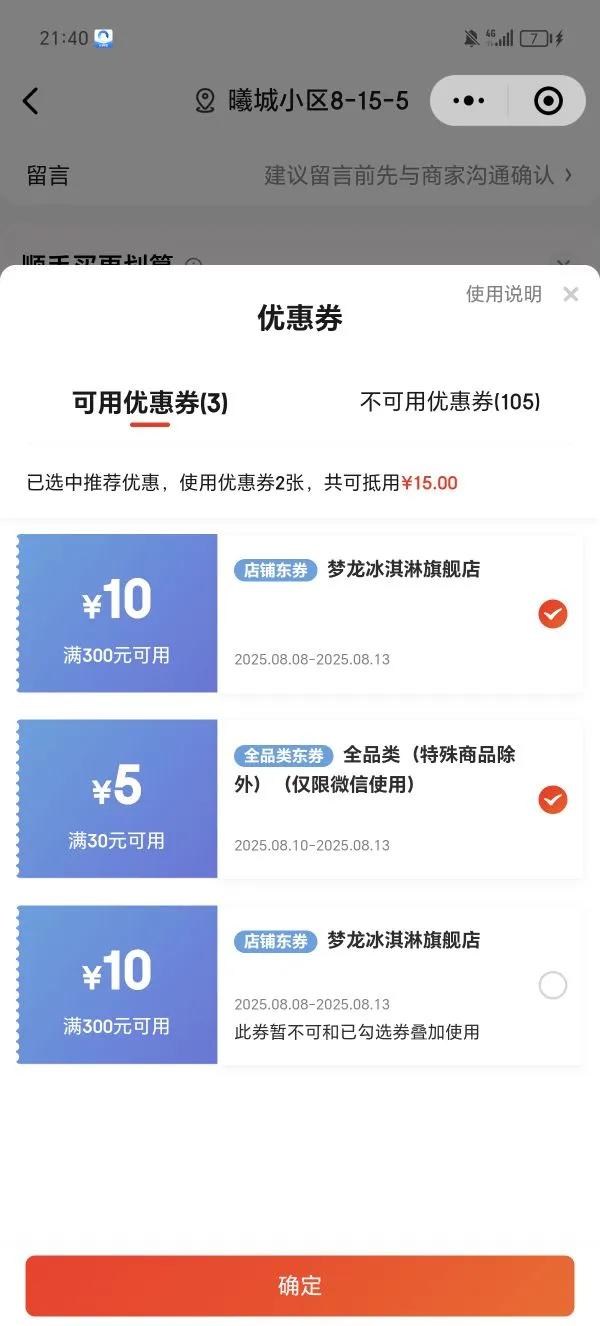
Task: Uncheck the selected ¥10 梦龙冰淇淋旗舰店 coupon
Action: click(553, 614)
